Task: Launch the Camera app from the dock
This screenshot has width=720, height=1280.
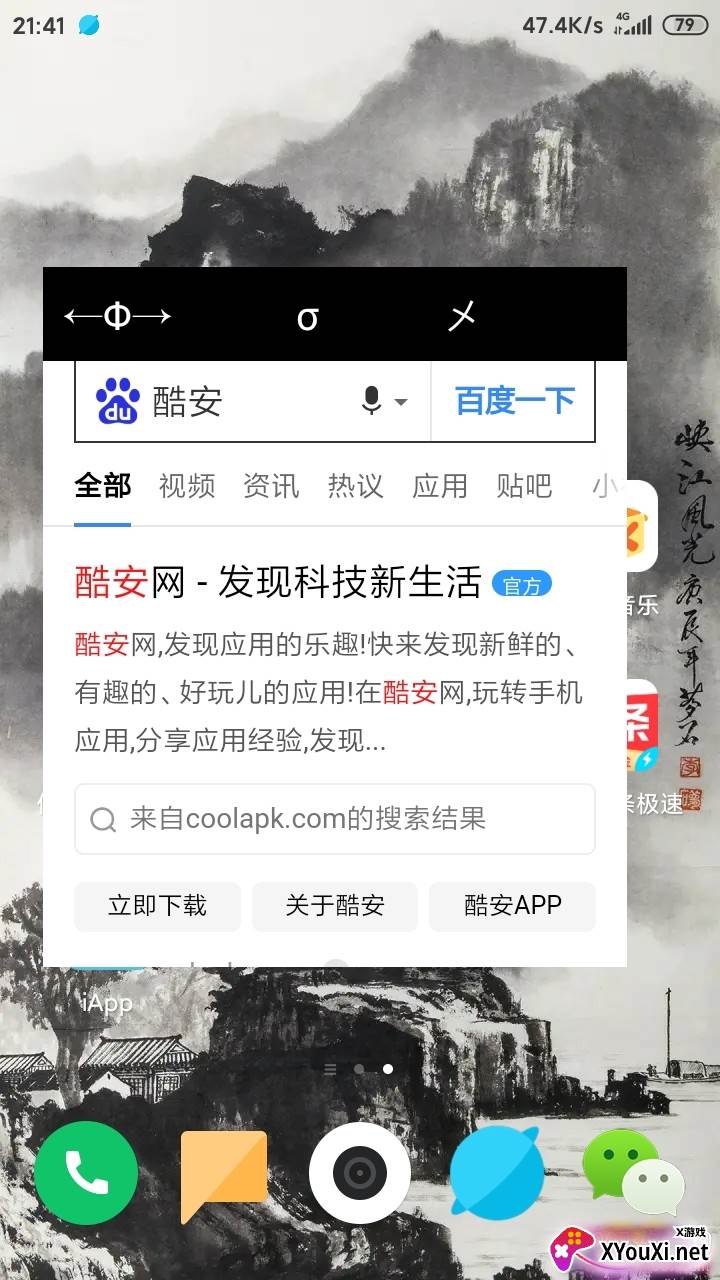Action: (x=360, y=1173)
